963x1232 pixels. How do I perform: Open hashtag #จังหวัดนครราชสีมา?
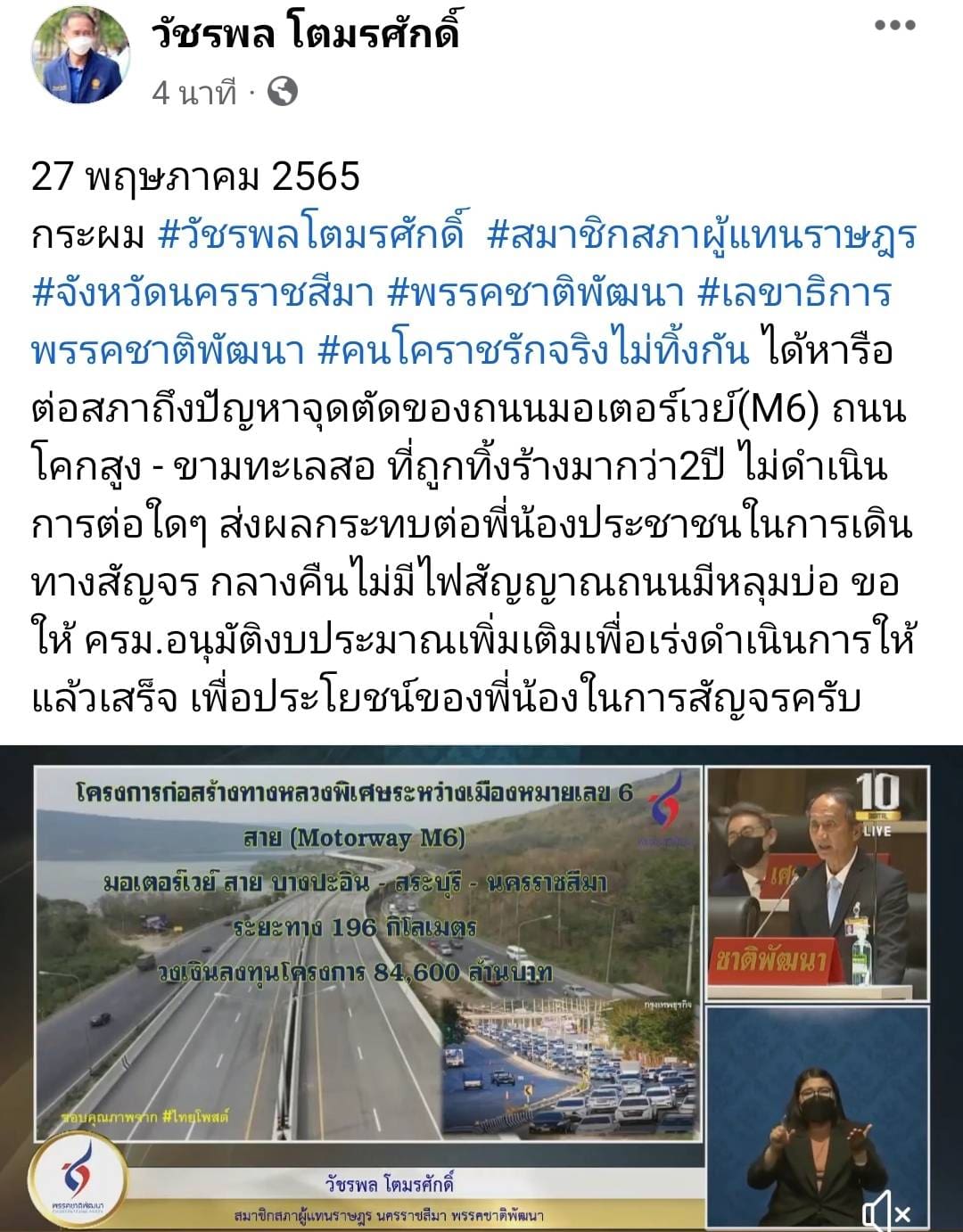coord(202,293)
